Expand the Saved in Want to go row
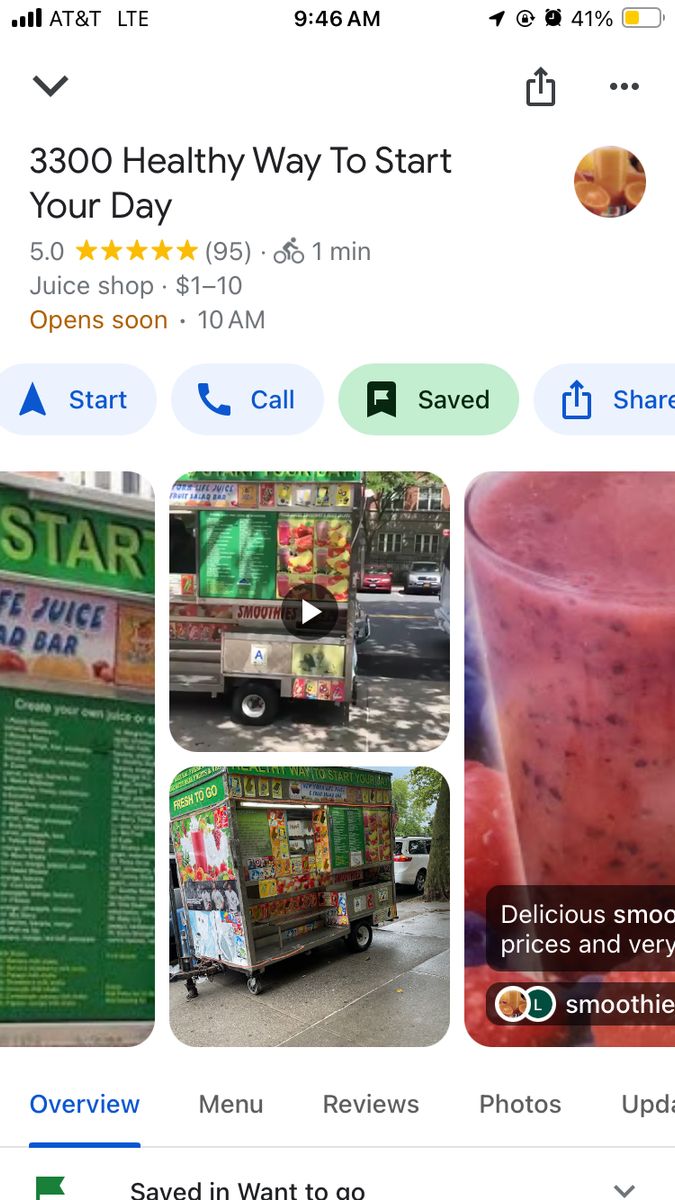 pyautogui.click(x=623, y=1189)
